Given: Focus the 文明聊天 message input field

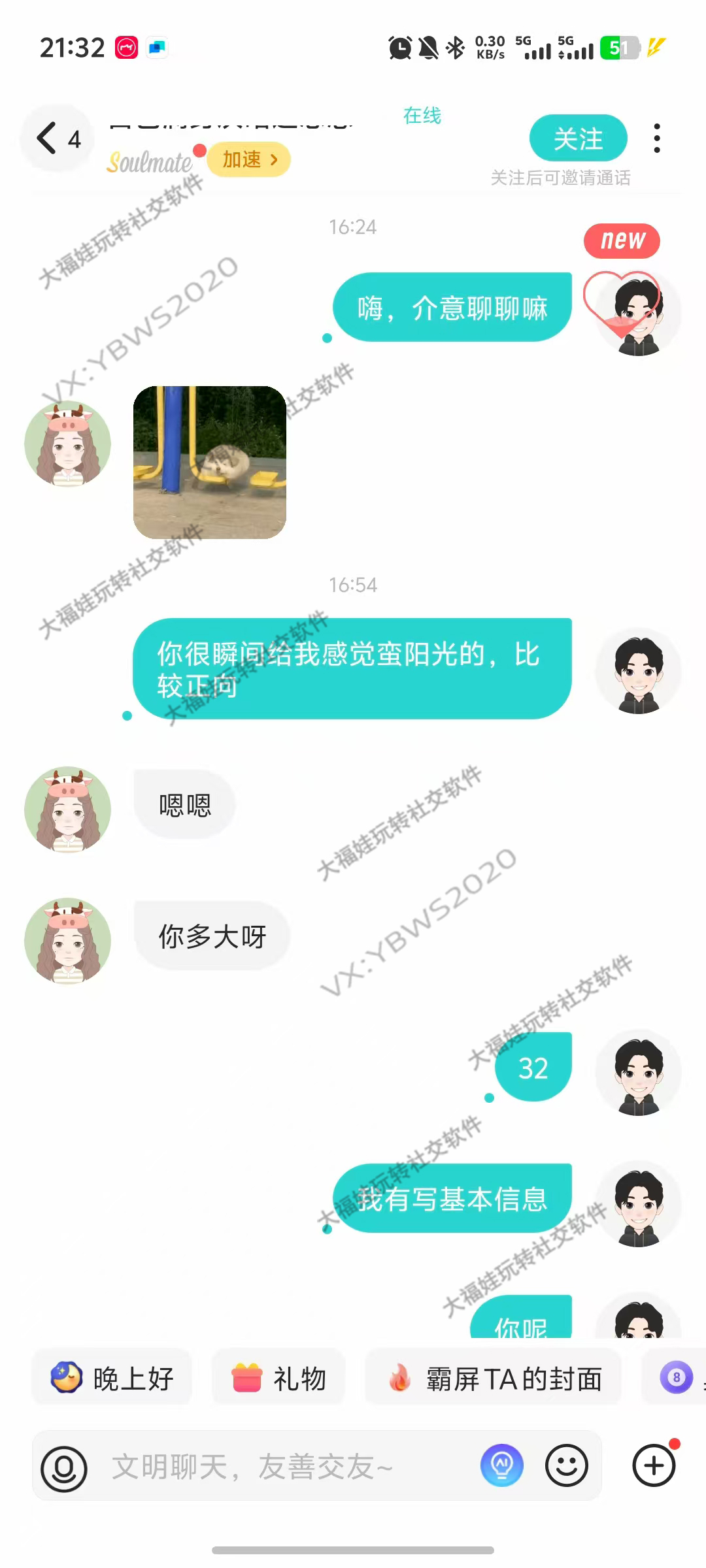Looking at the screenshot, I should point(275,1467).
